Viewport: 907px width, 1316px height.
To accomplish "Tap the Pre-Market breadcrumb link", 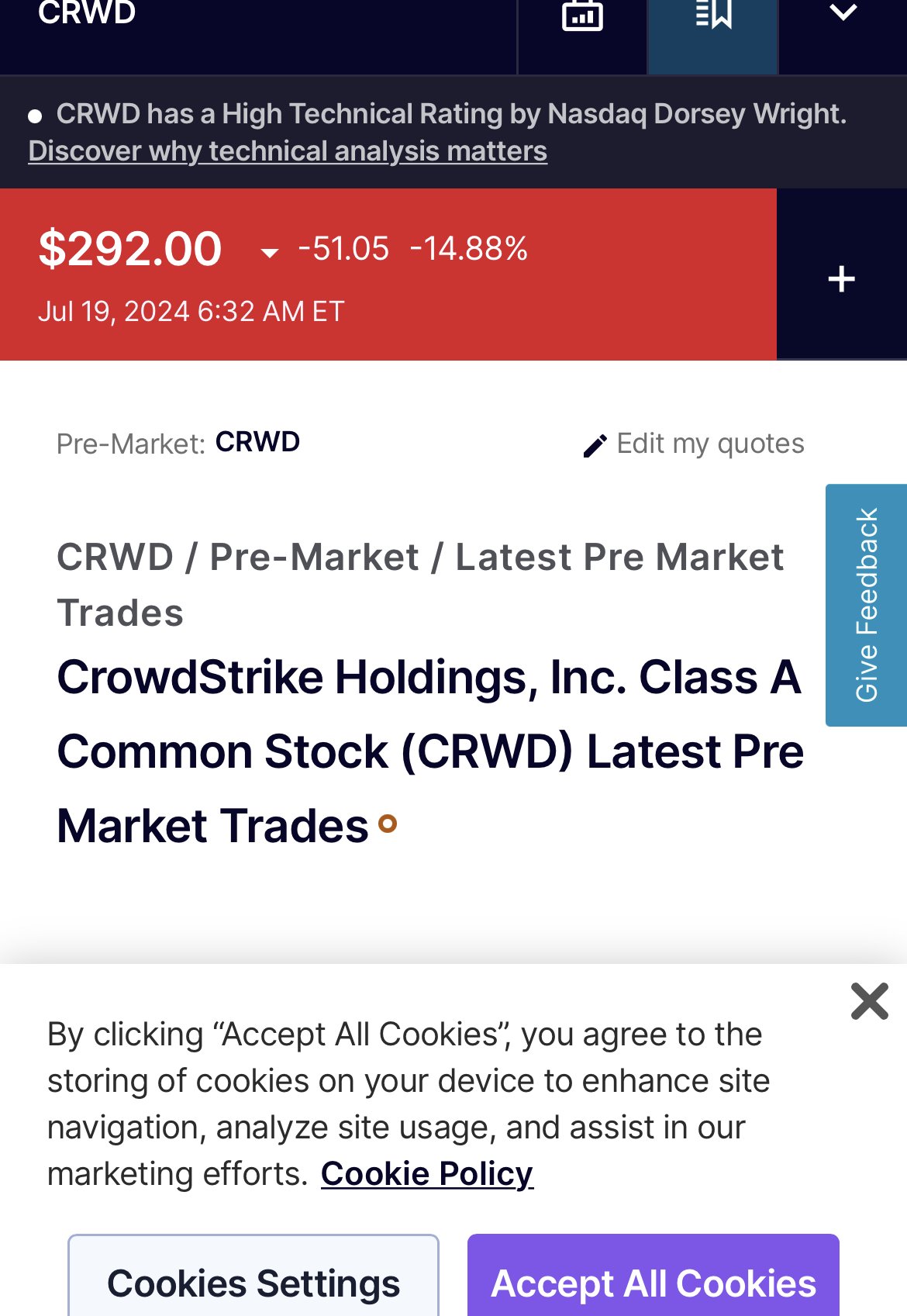I will [x=314, y=558].
